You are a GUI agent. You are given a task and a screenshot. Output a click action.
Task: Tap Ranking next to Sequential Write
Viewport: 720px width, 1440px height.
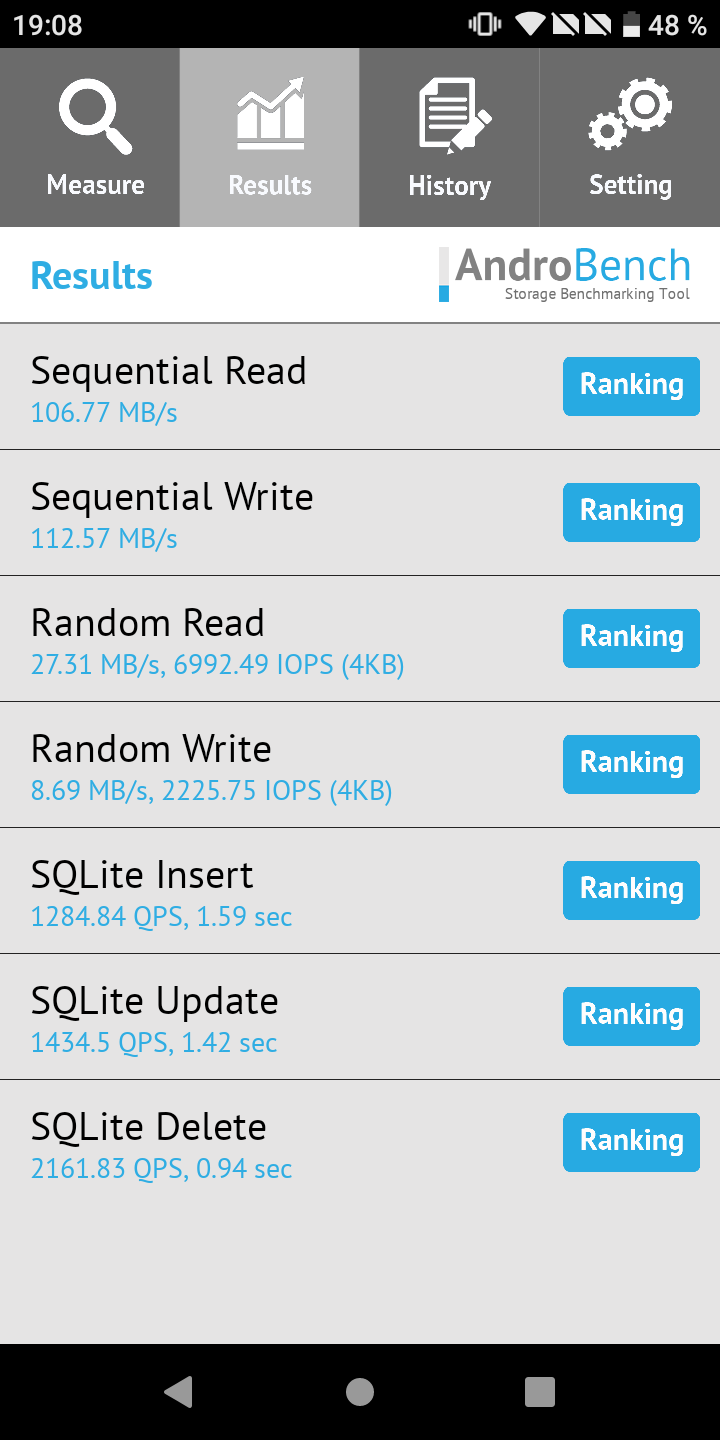[x=631, y=512]
